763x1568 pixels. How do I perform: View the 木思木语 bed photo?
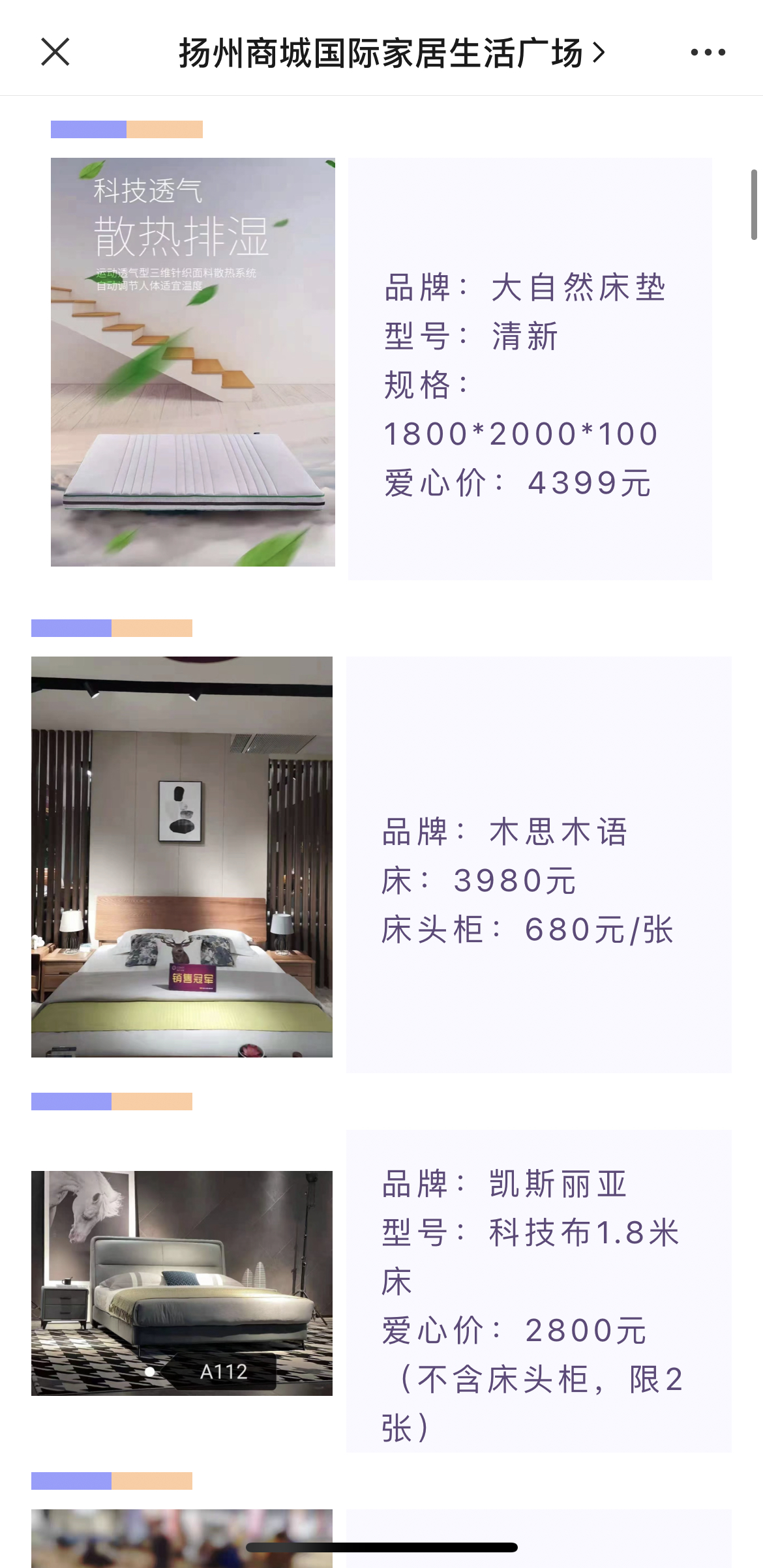coord(182,857)
